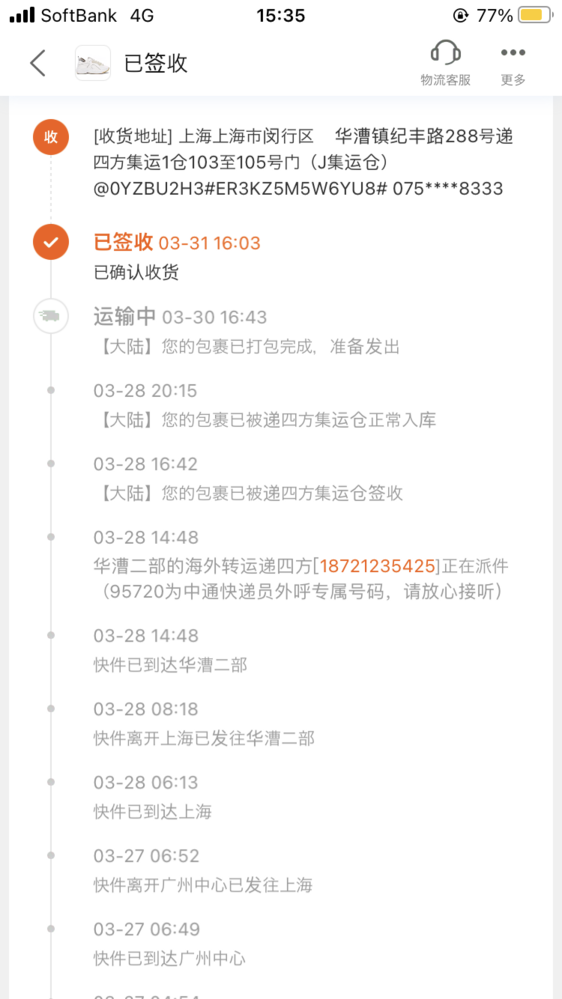Image resolution: width=562 pixels, height=999 pixels.
Task: Open the sneaker product thumbnail
Action: tap(93, 63)
